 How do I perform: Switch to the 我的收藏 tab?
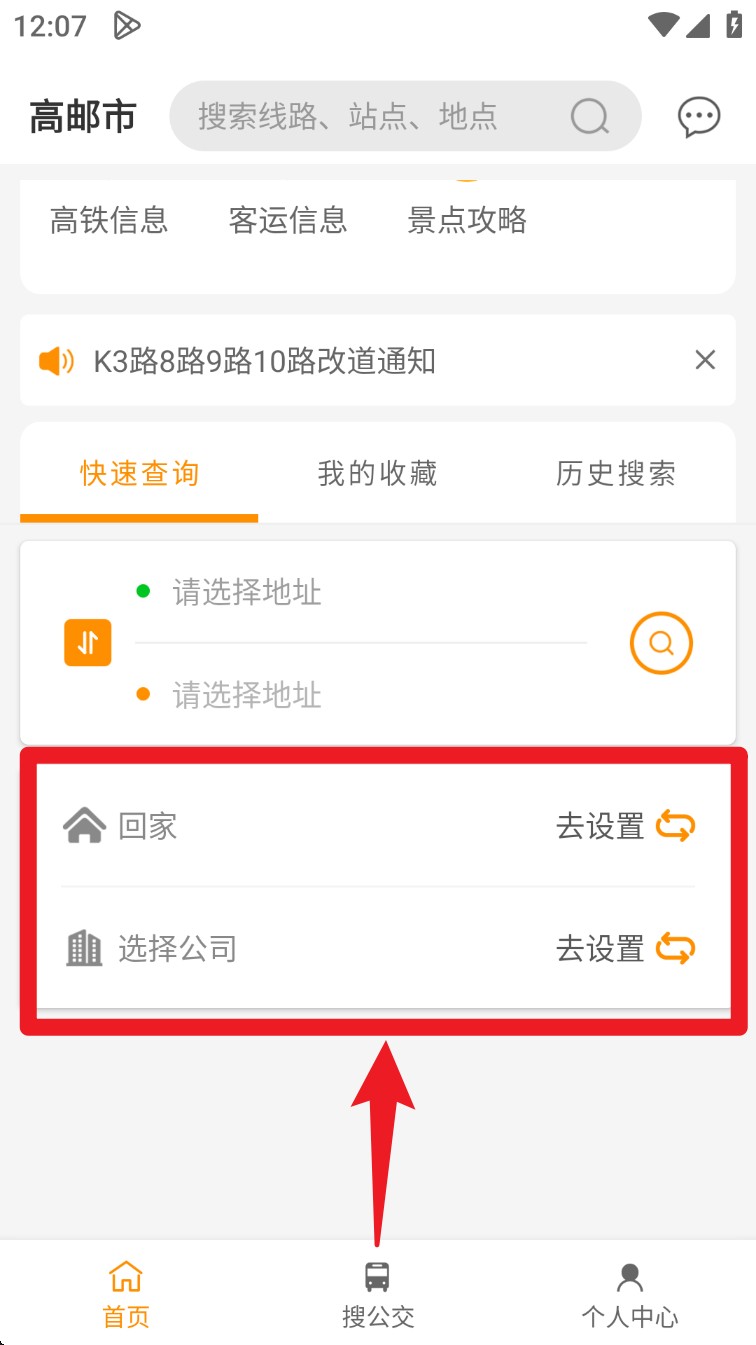pyautogui.click(x=377, y=474)
